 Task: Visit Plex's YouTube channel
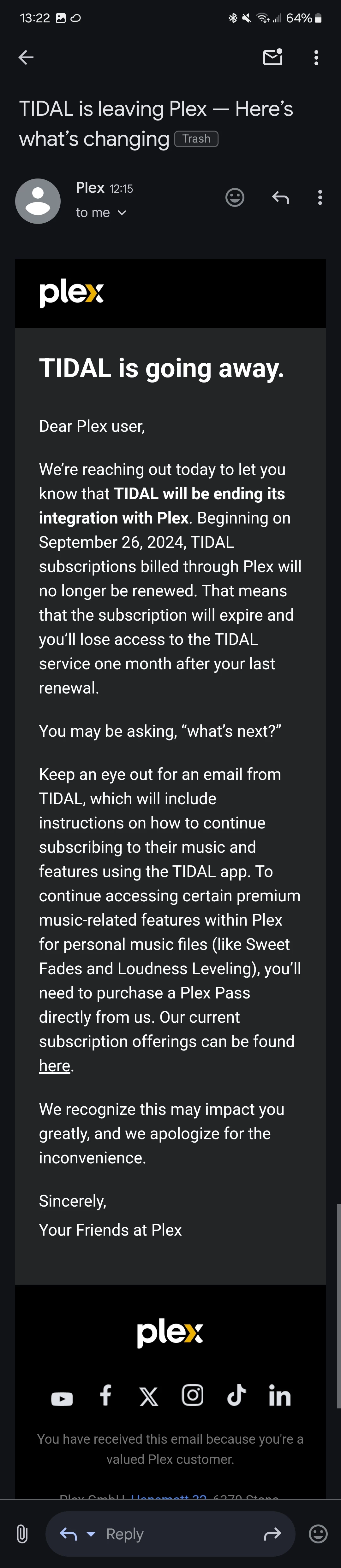pos(62,1399)
